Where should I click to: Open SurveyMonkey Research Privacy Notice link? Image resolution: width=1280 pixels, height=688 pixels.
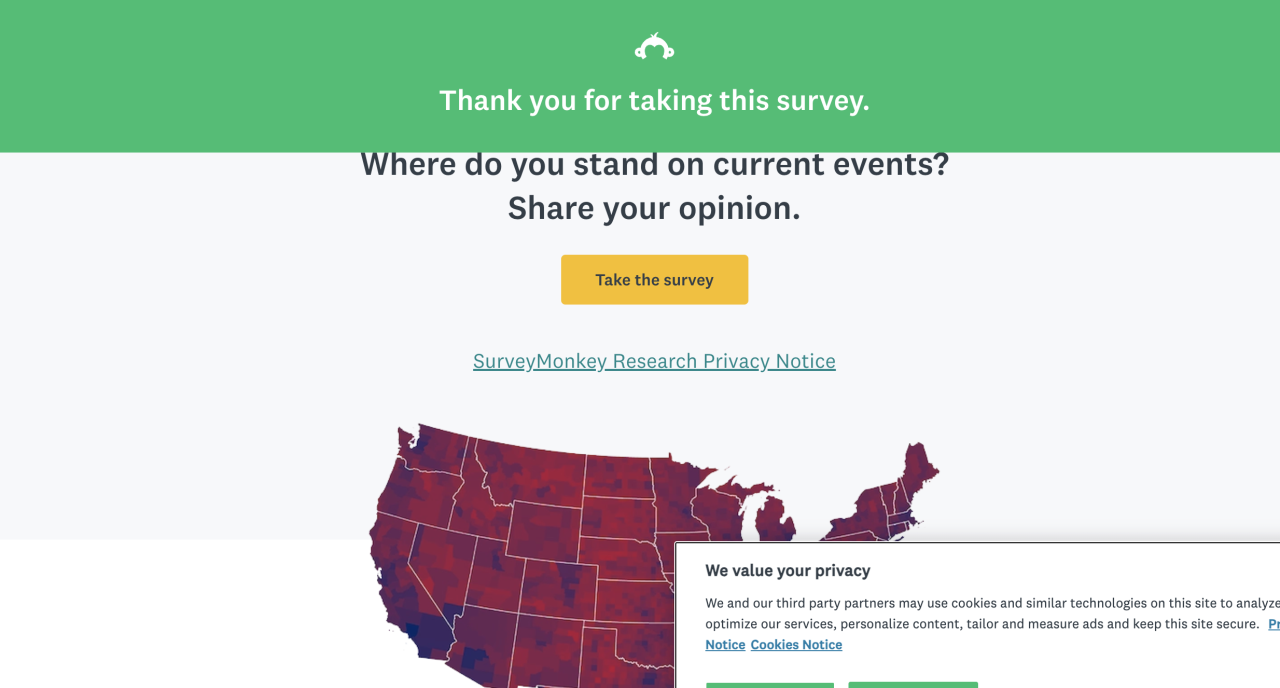tap(654, 361)
